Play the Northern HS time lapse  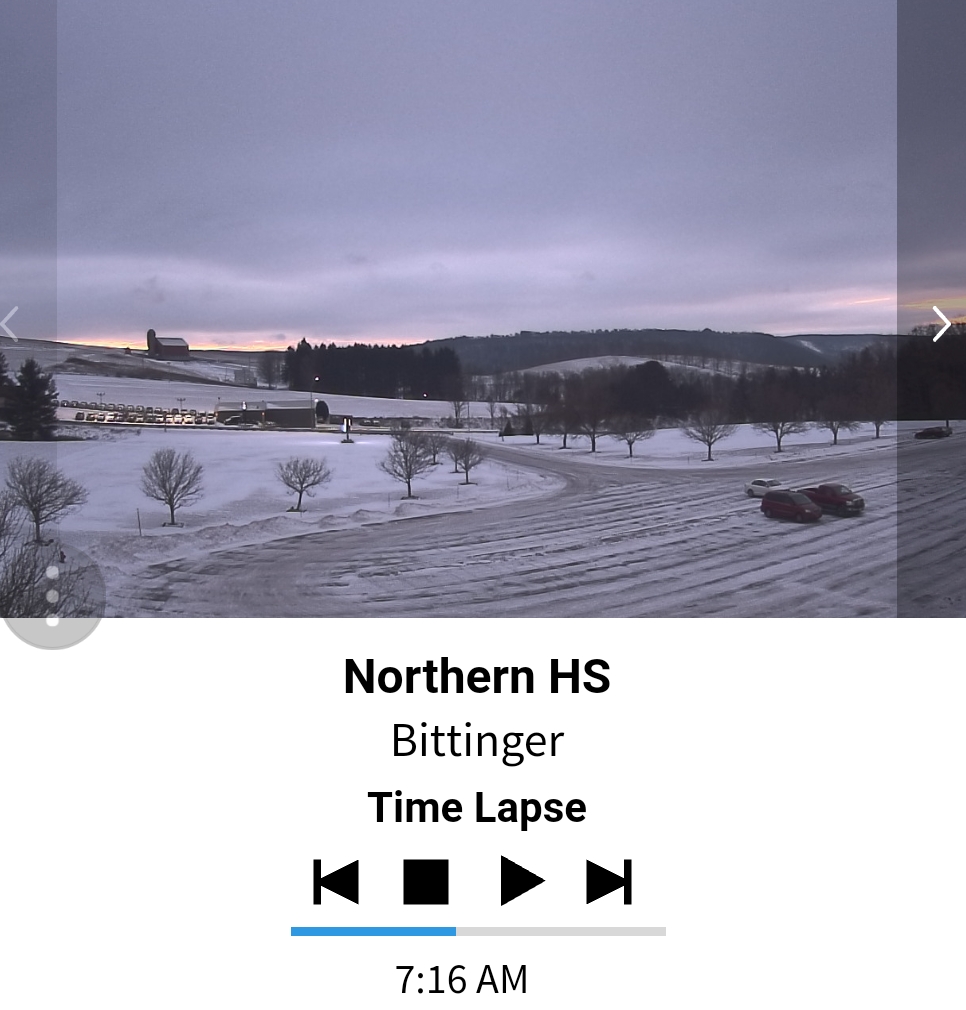tap(521, 882)
